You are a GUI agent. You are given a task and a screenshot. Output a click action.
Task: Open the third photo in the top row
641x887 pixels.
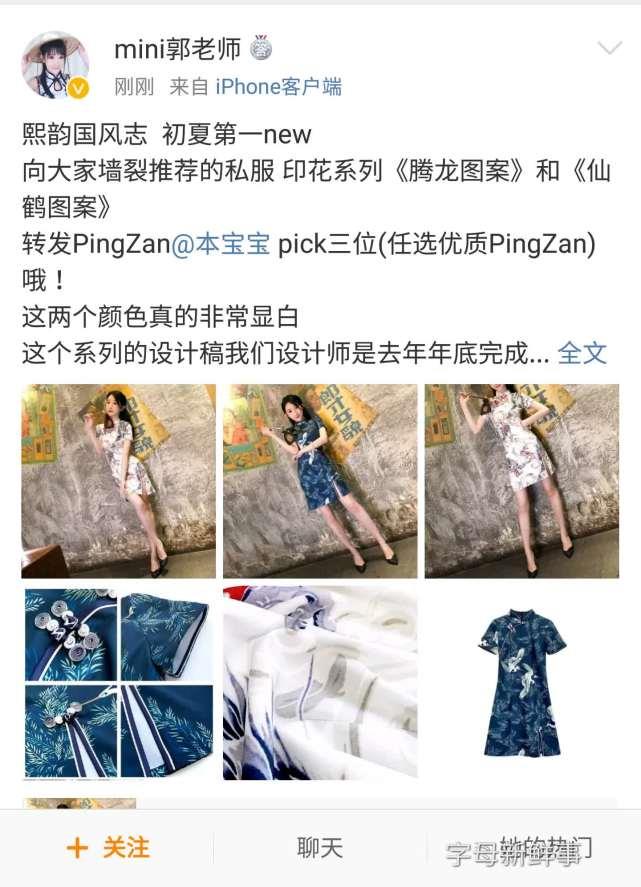point(521,481)
